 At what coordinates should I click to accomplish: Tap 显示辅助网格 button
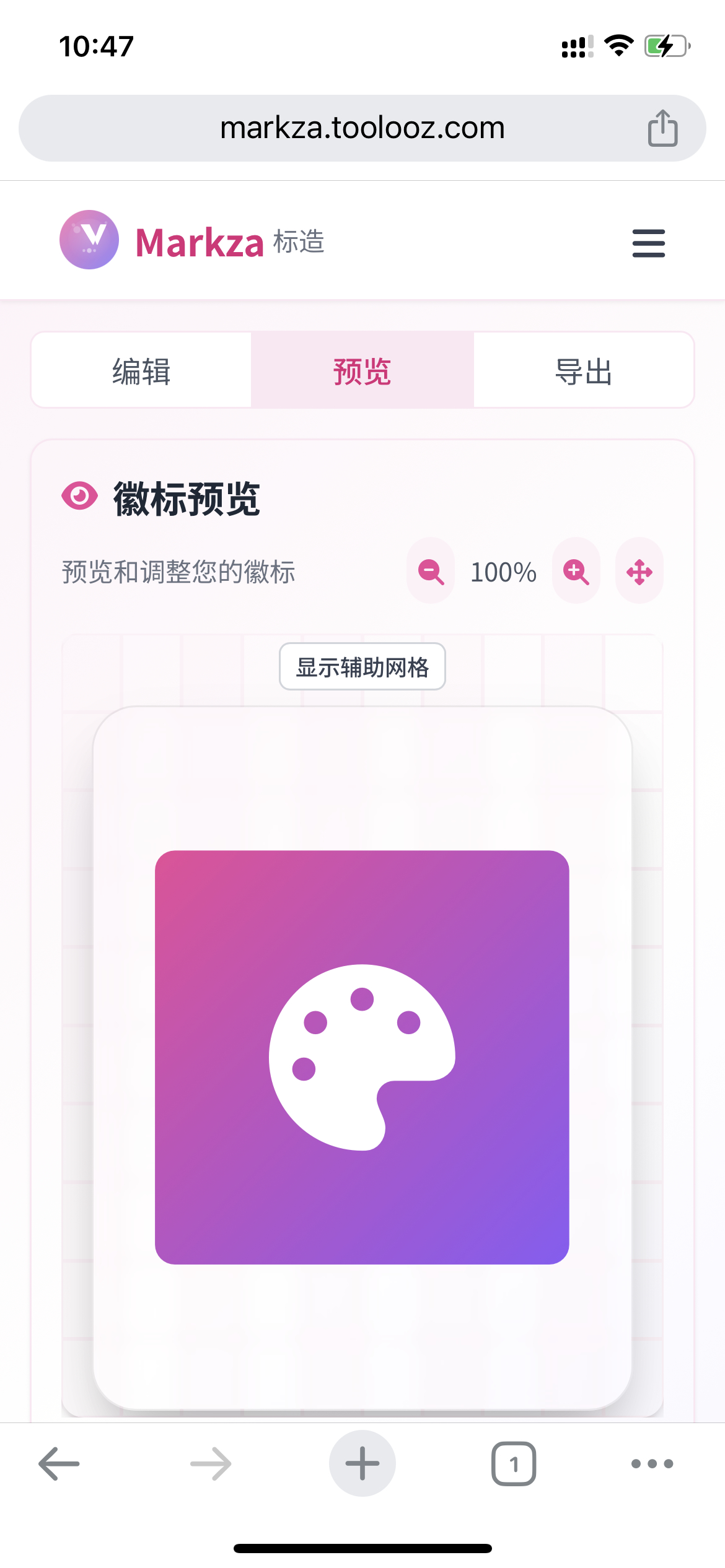coord(362,667)
